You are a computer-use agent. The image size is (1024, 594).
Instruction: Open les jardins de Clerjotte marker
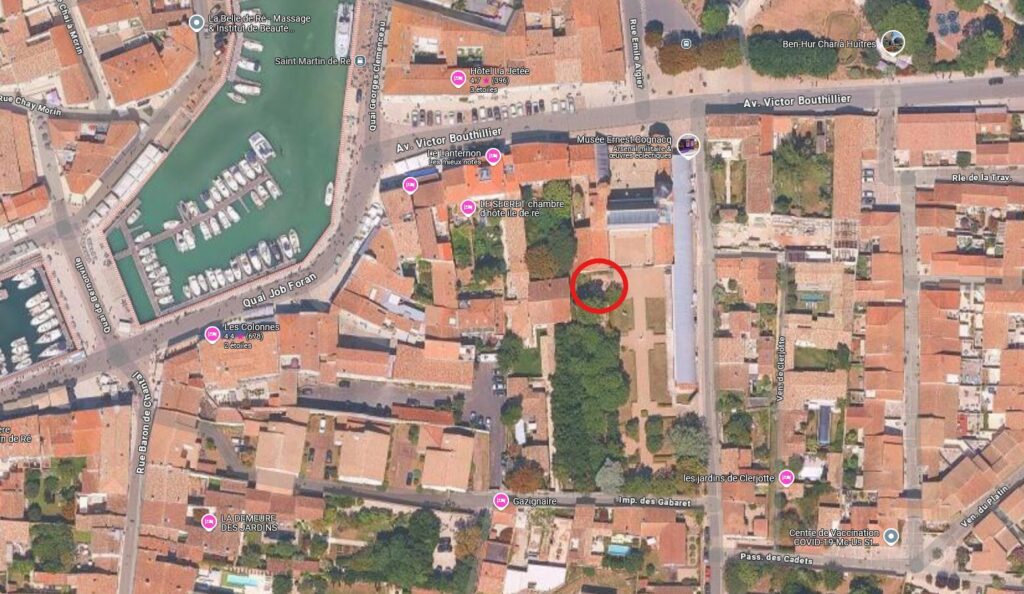click(x=787, y=478)
